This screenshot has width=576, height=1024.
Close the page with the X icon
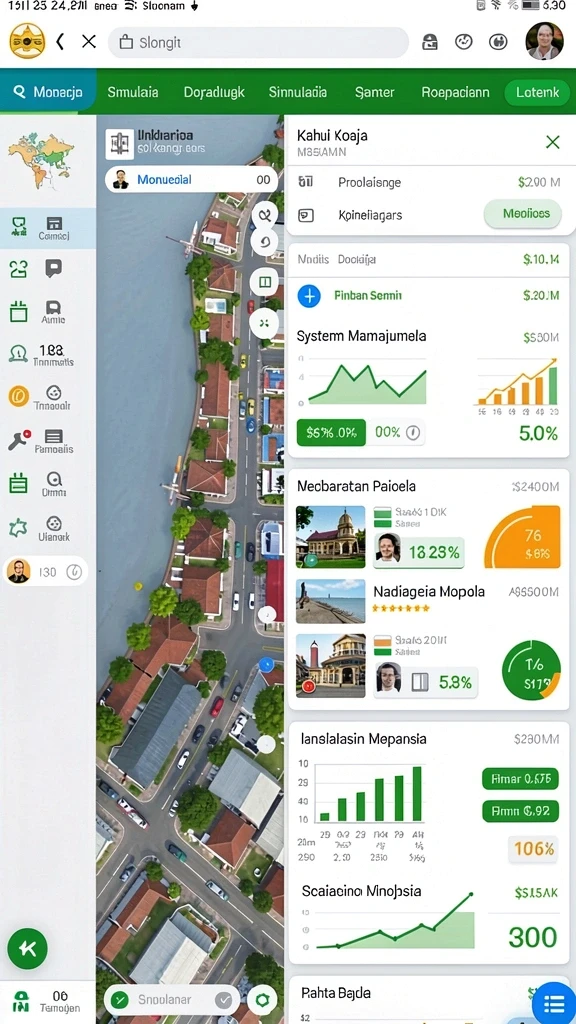tap(89, 42)
